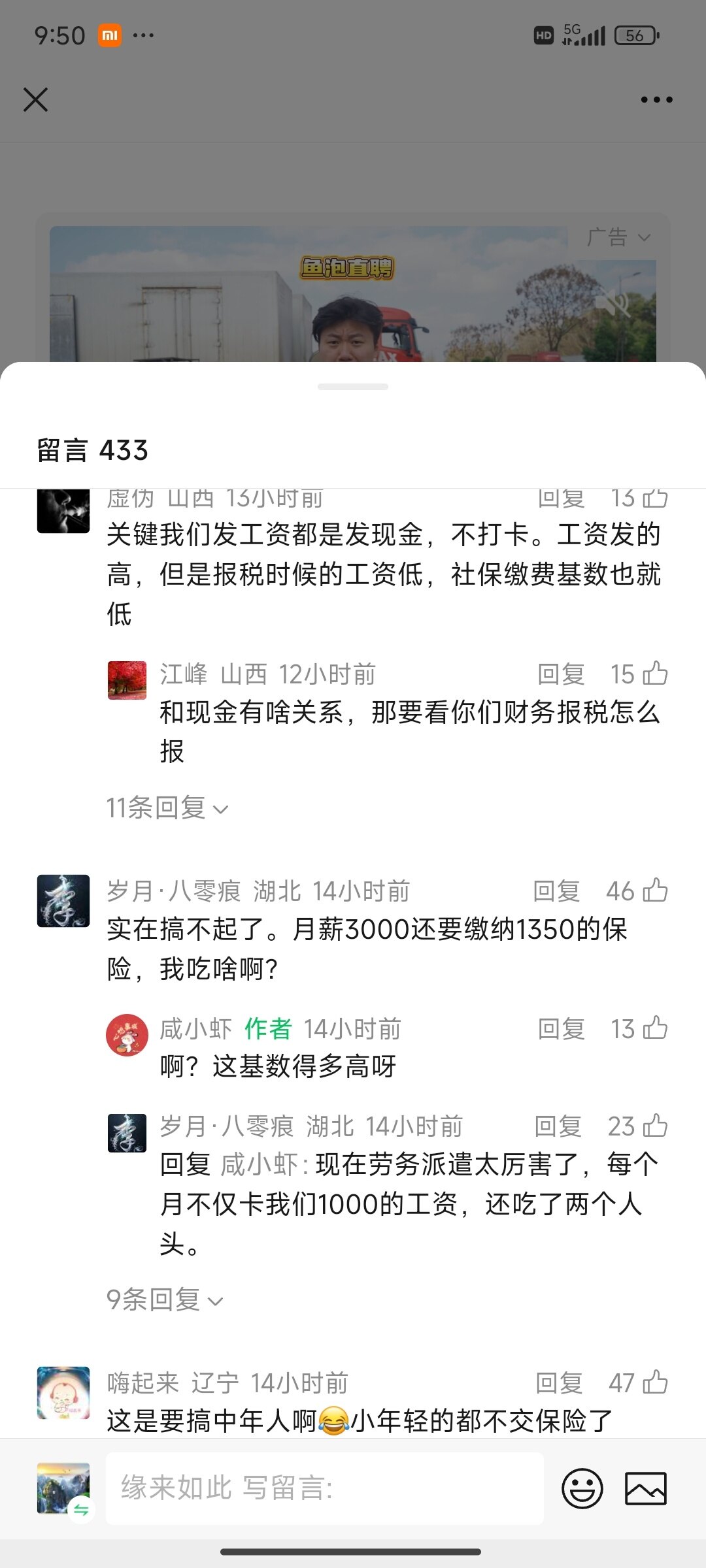
Task: Open the emoji picker
Action: 582,1488
